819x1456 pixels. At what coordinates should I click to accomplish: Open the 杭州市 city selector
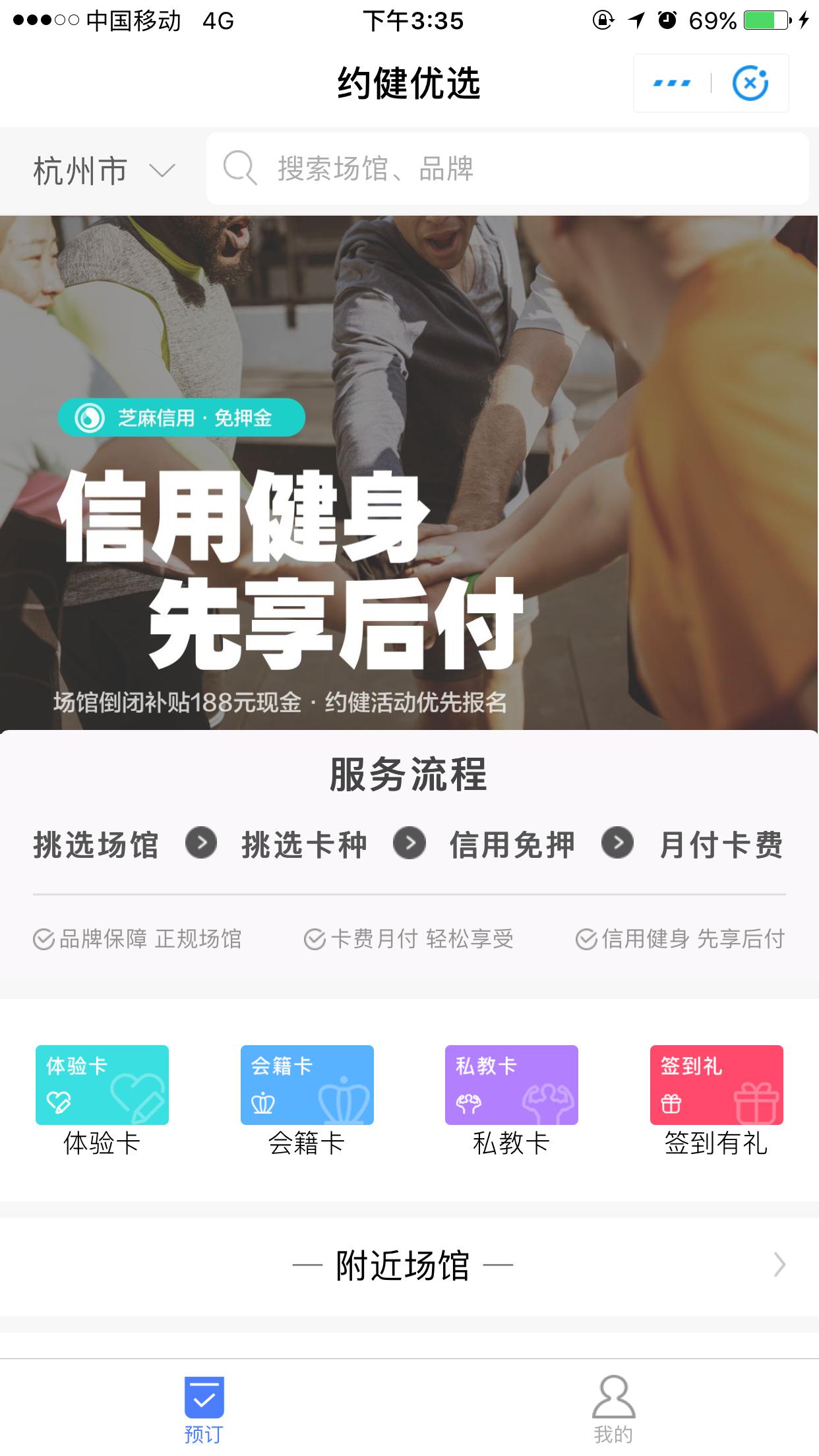103,171
